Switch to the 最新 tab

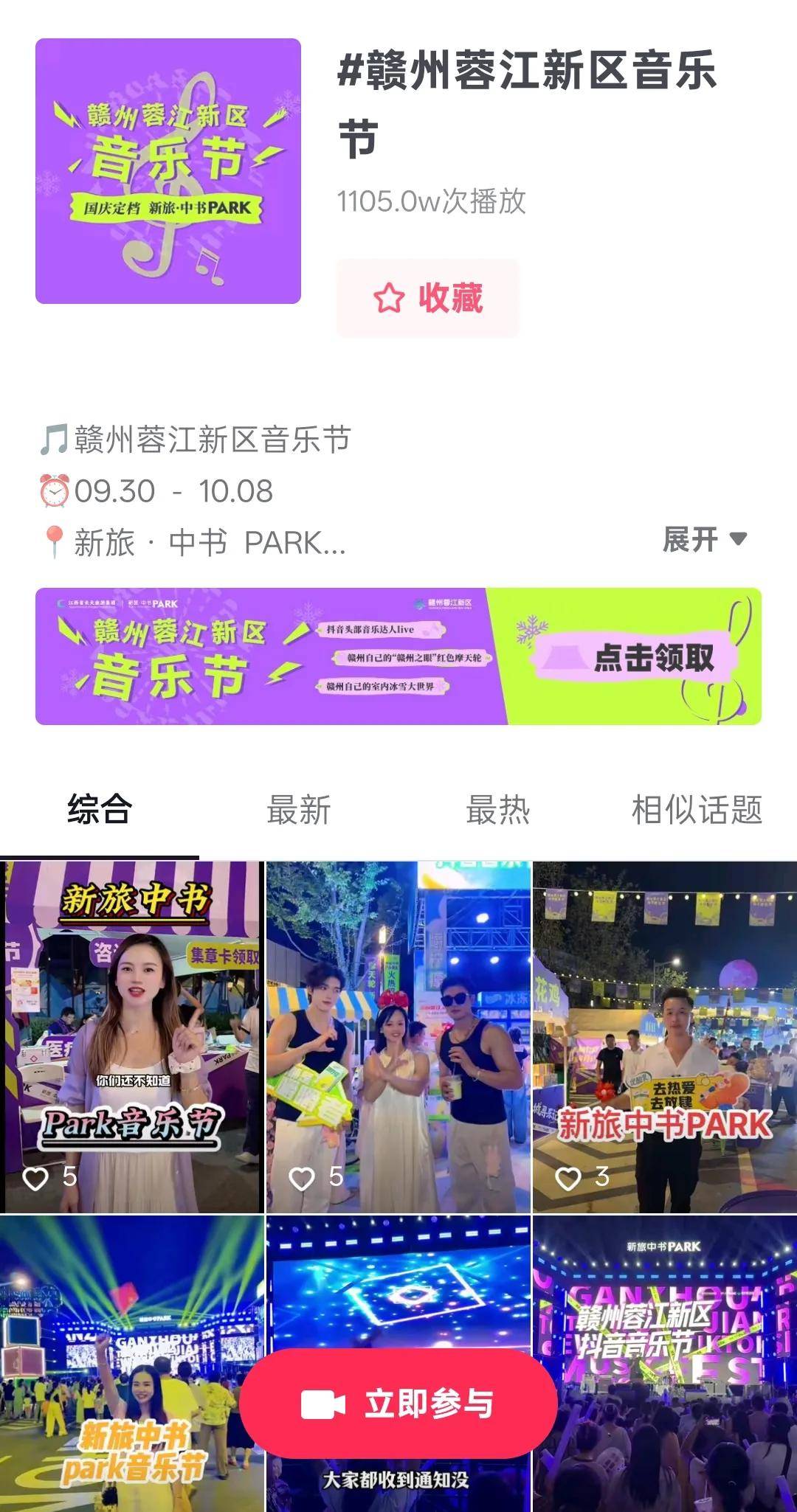coord(298,809)
